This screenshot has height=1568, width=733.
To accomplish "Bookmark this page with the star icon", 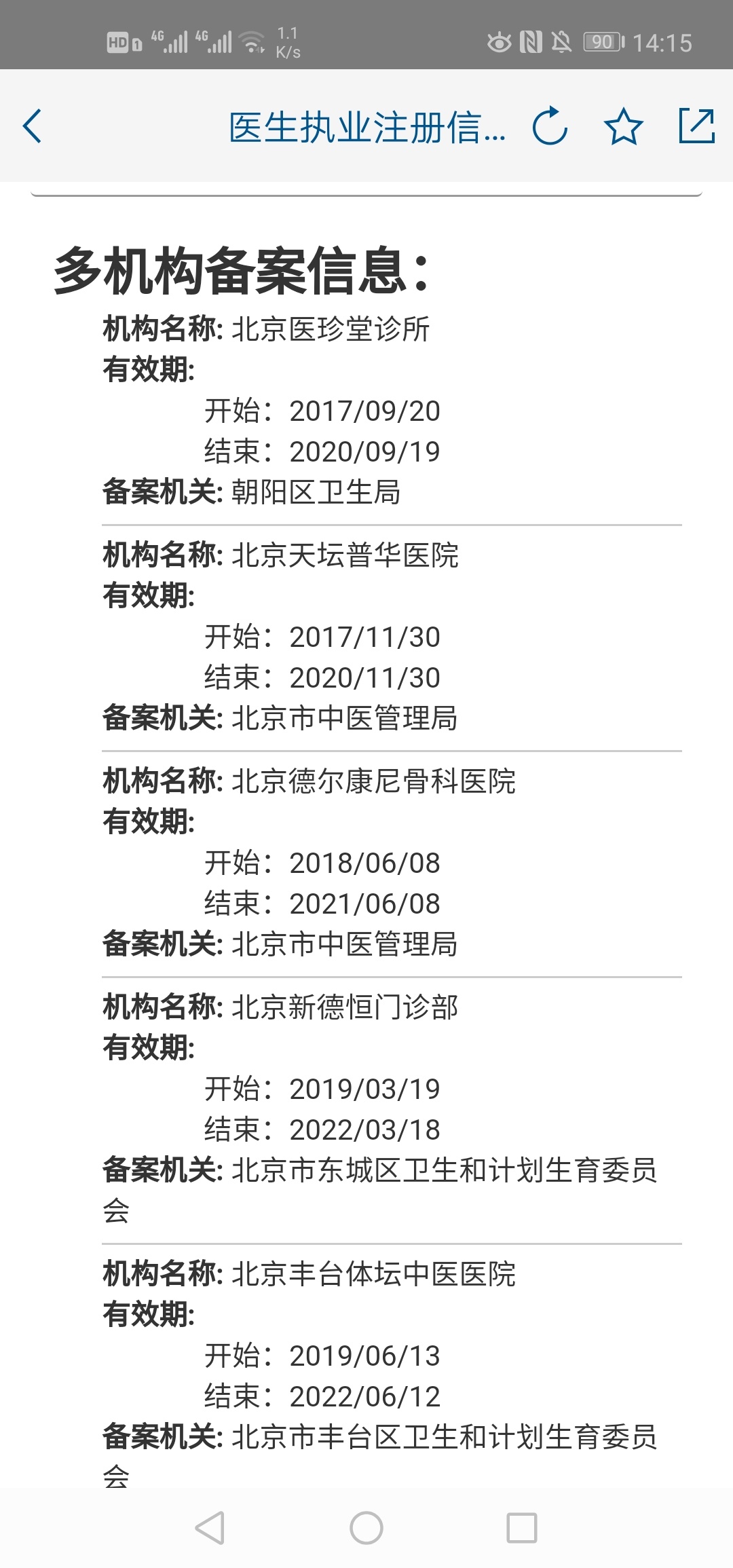I will point(623,127).
